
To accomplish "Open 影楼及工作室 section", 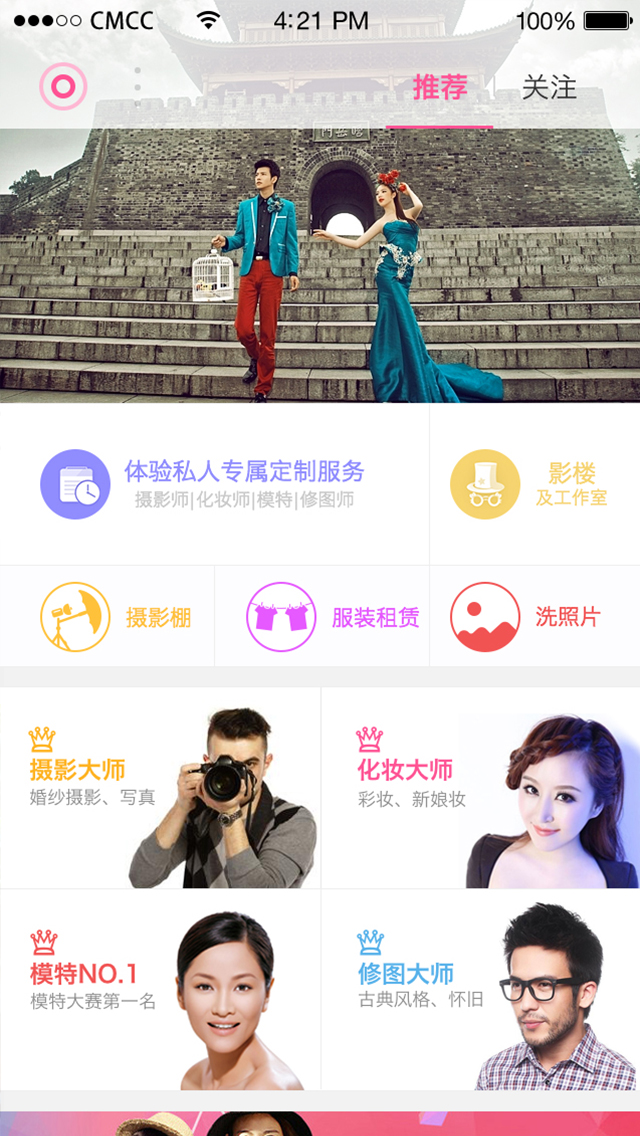I will tap(535, 484).
